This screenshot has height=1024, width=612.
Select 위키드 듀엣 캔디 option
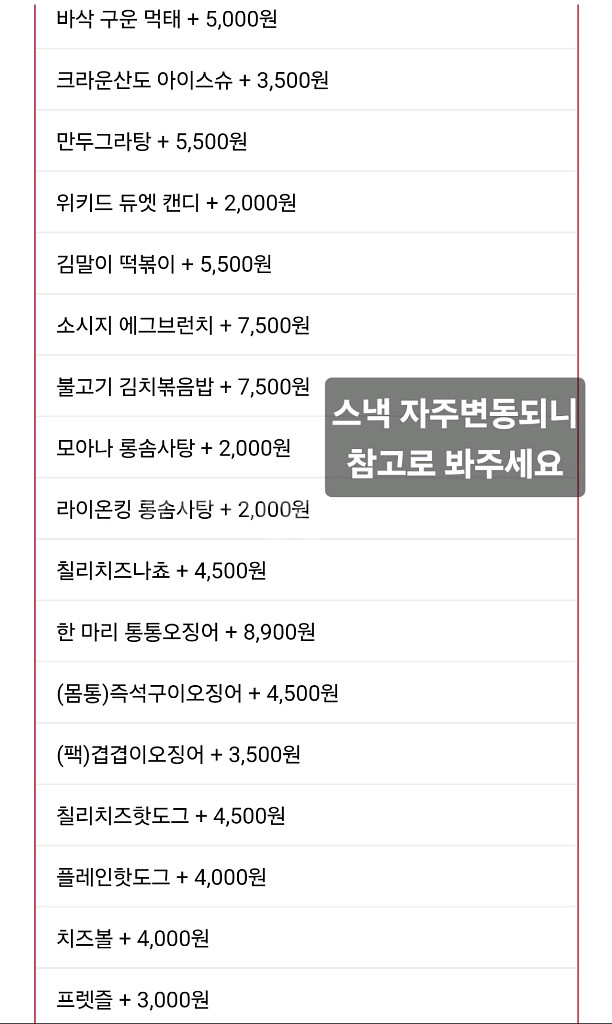click(x=177, y=203)
